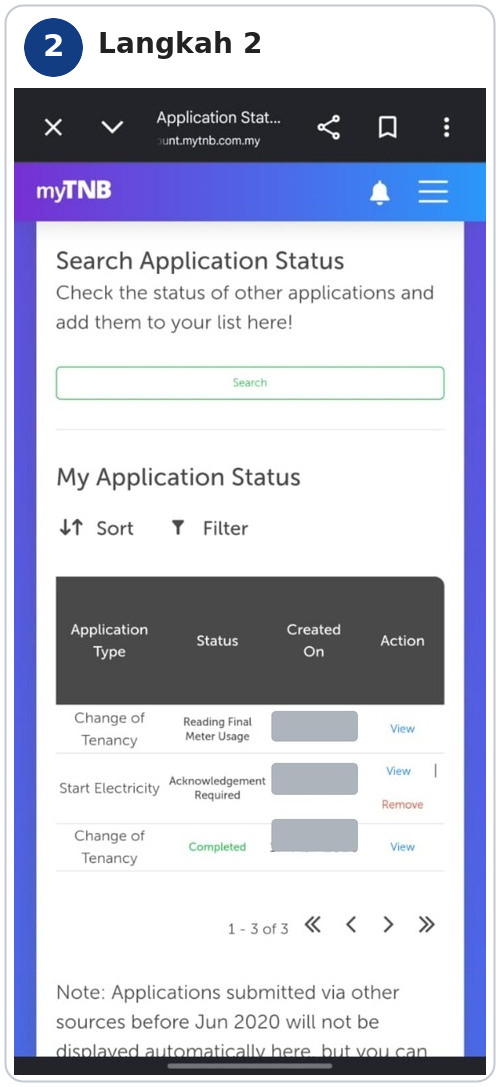Jump to the last results page

(426, 924)
